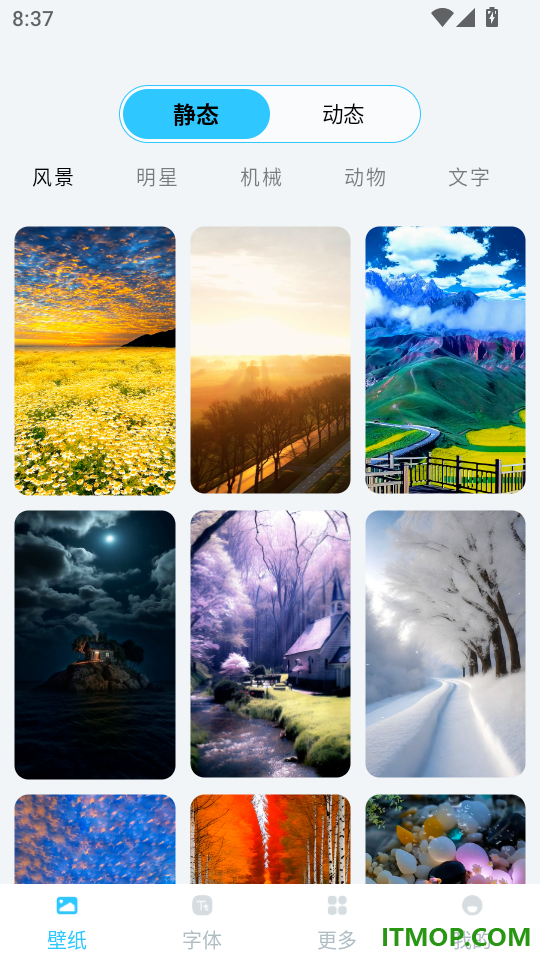View the colorful pebbles wallpaper
The height and width of the screenshot is (960, 540).
coord(446,839)
